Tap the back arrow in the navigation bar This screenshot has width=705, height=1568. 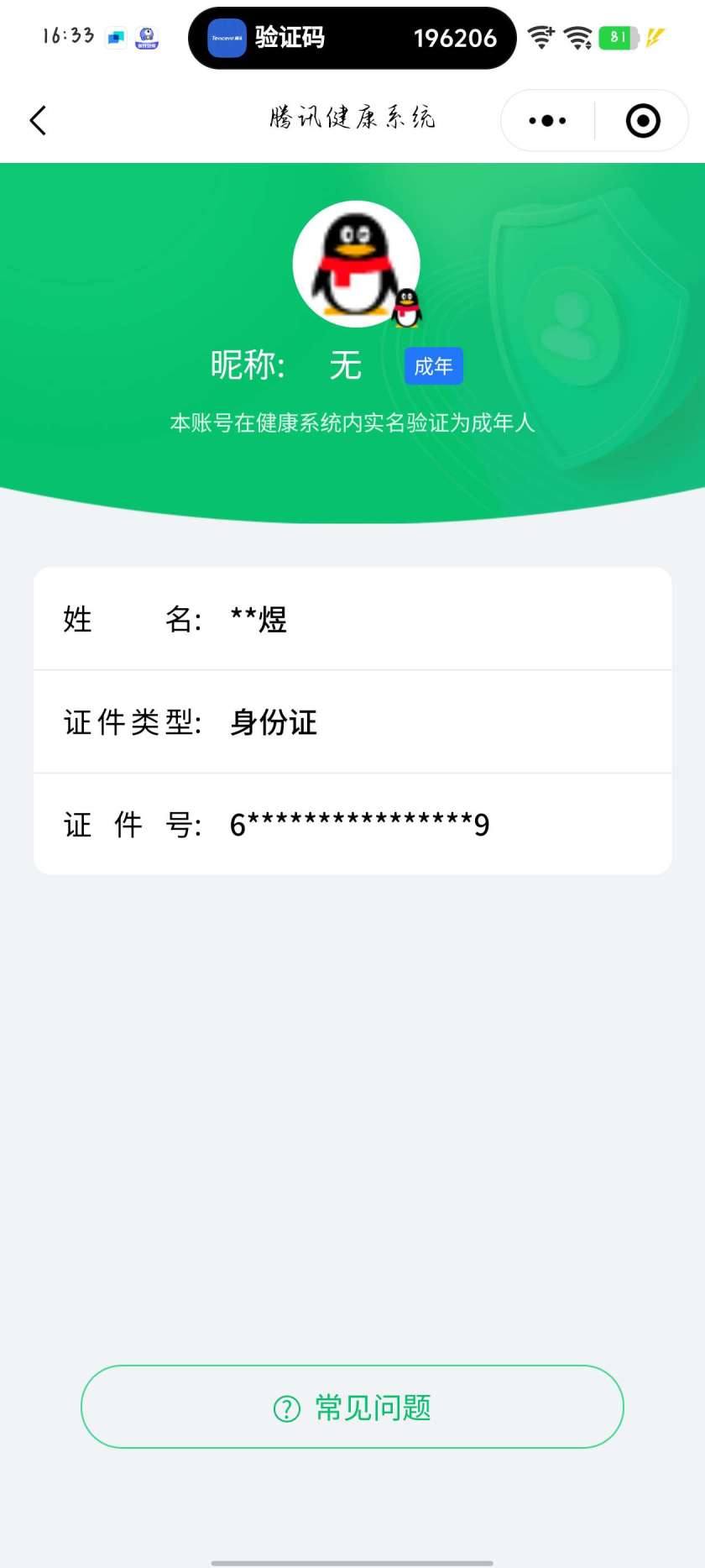(x=38, y=120)
